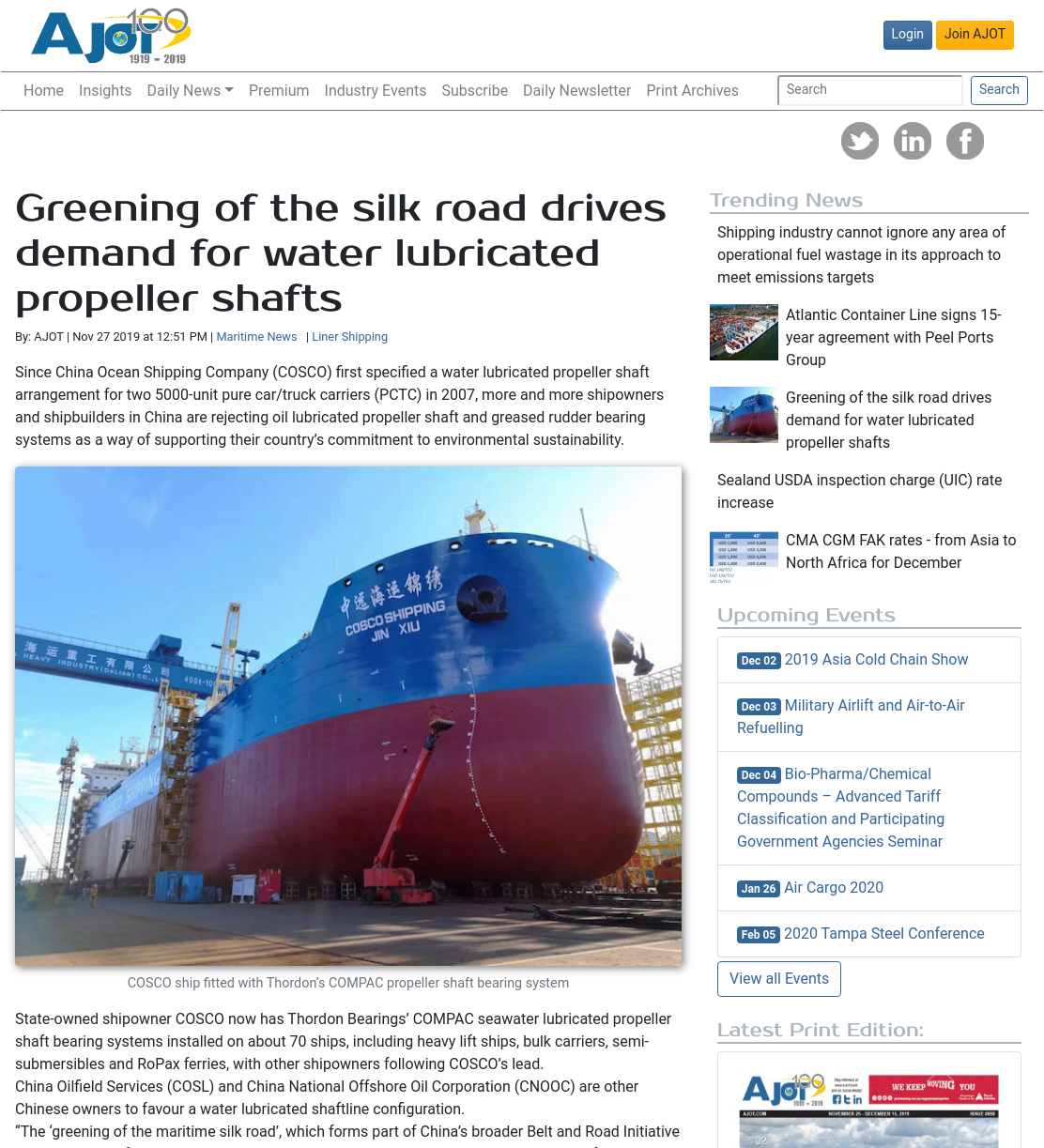Open the Air Cargo 2020 event
The width and height of the screenshot is (1044, 1148).
(x=834, y=888)
